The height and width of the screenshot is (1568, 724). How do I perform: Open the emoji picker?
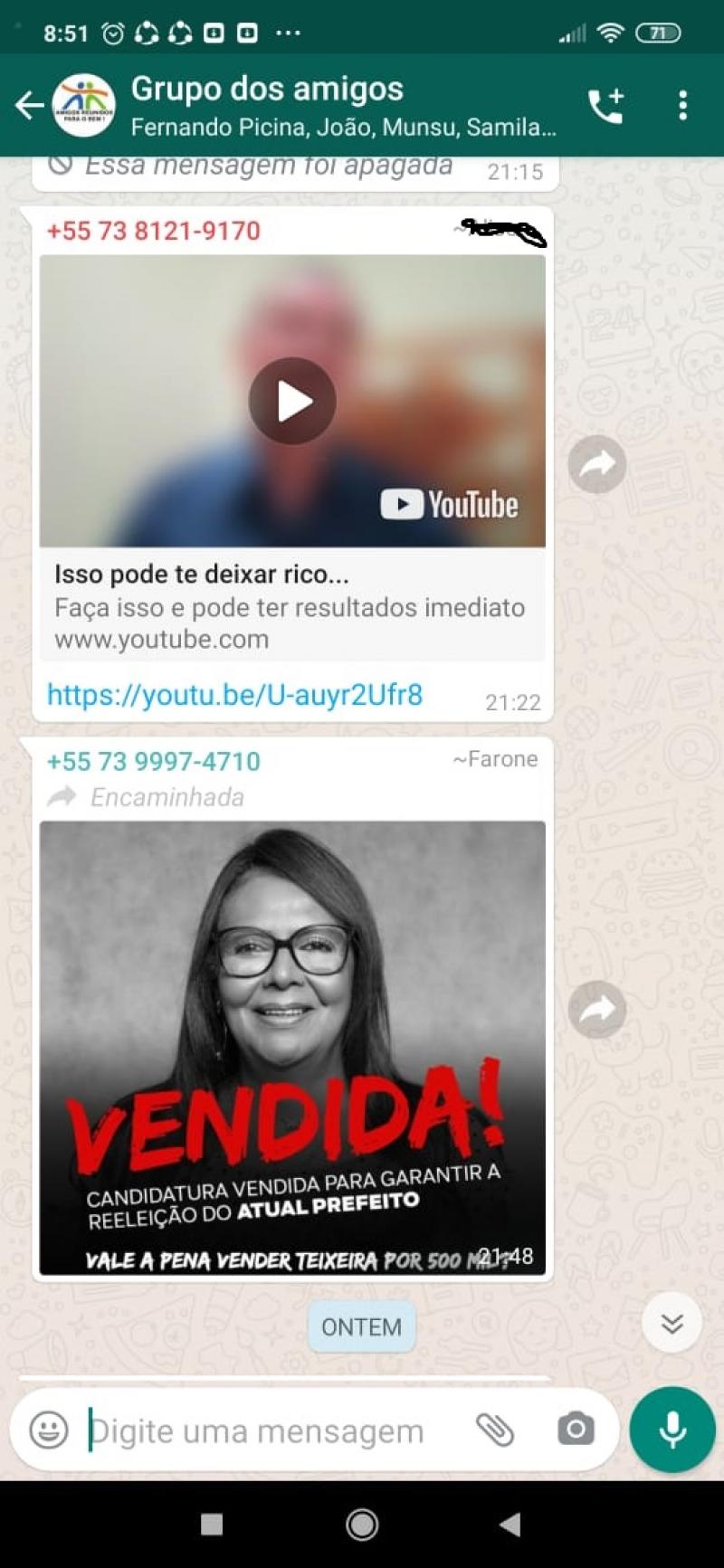click(49, 1430)
